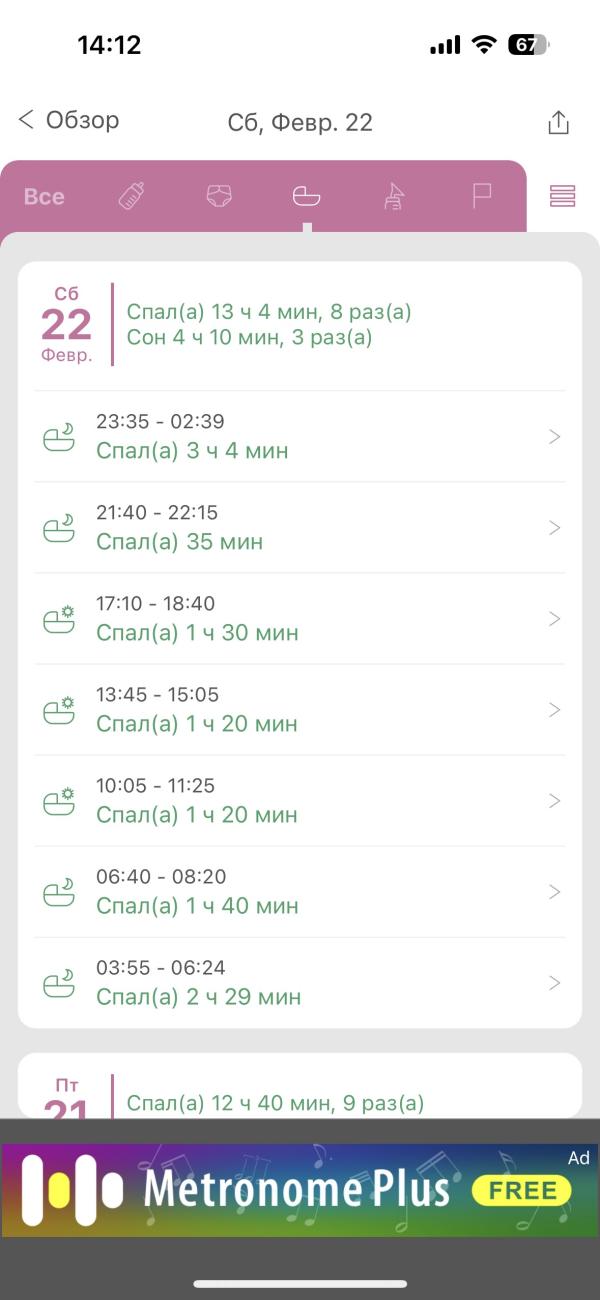Open the 21:40 - 22:15 sleep entry
The height and width of the screenshot is (1300, 600).
pyautogui.click(x=300, y=528)
